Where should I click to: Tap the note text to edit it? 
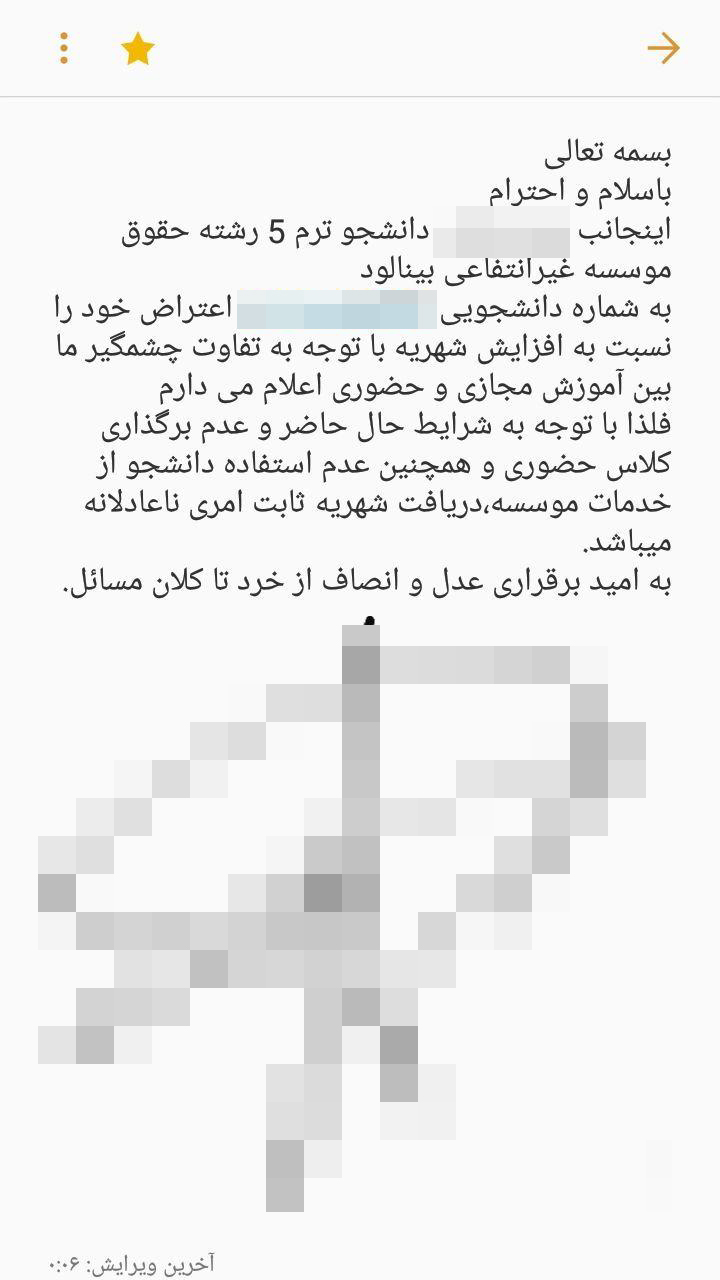[361, 367]
